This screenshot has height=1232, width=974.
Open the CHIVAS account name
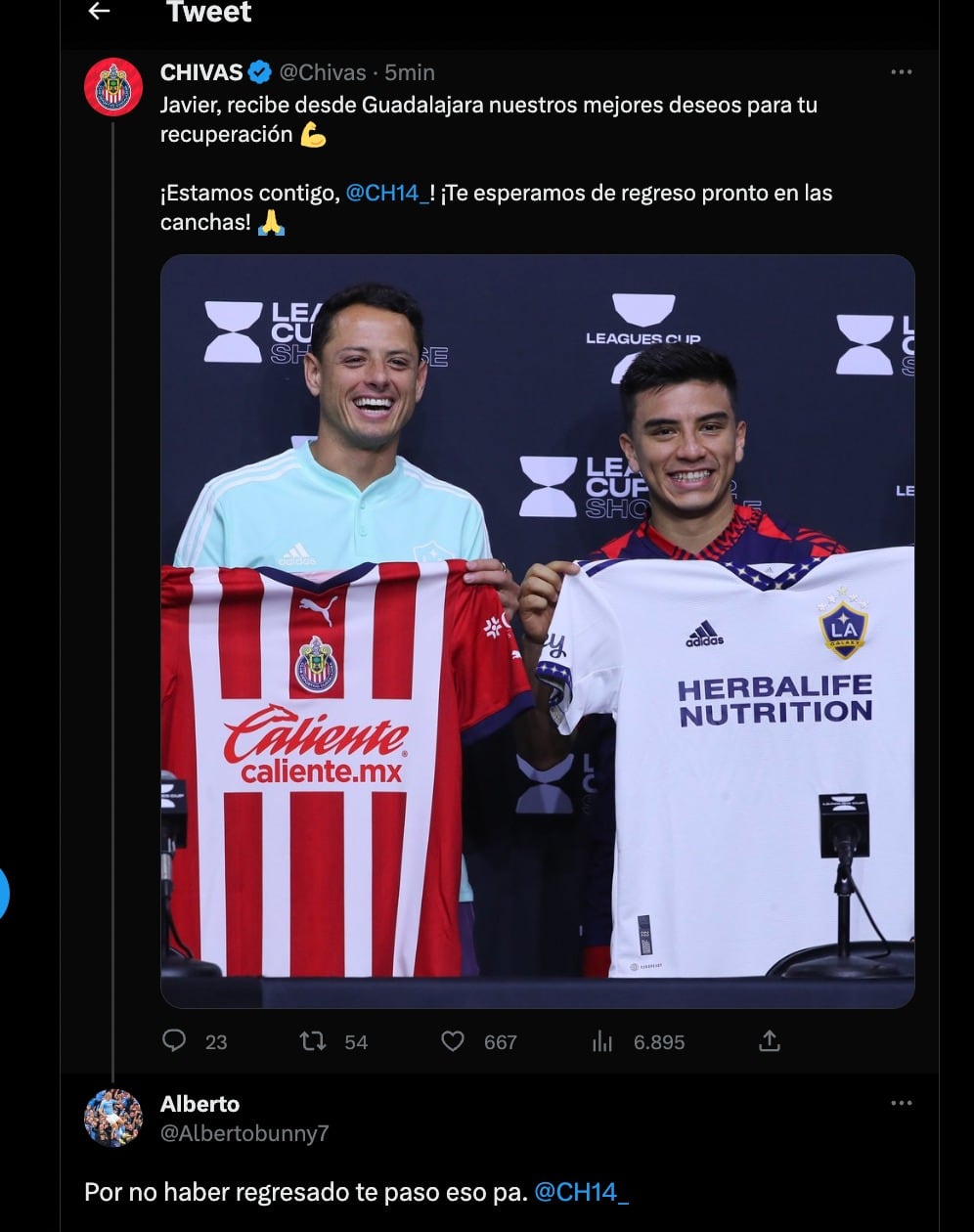[x=201, y=72]
